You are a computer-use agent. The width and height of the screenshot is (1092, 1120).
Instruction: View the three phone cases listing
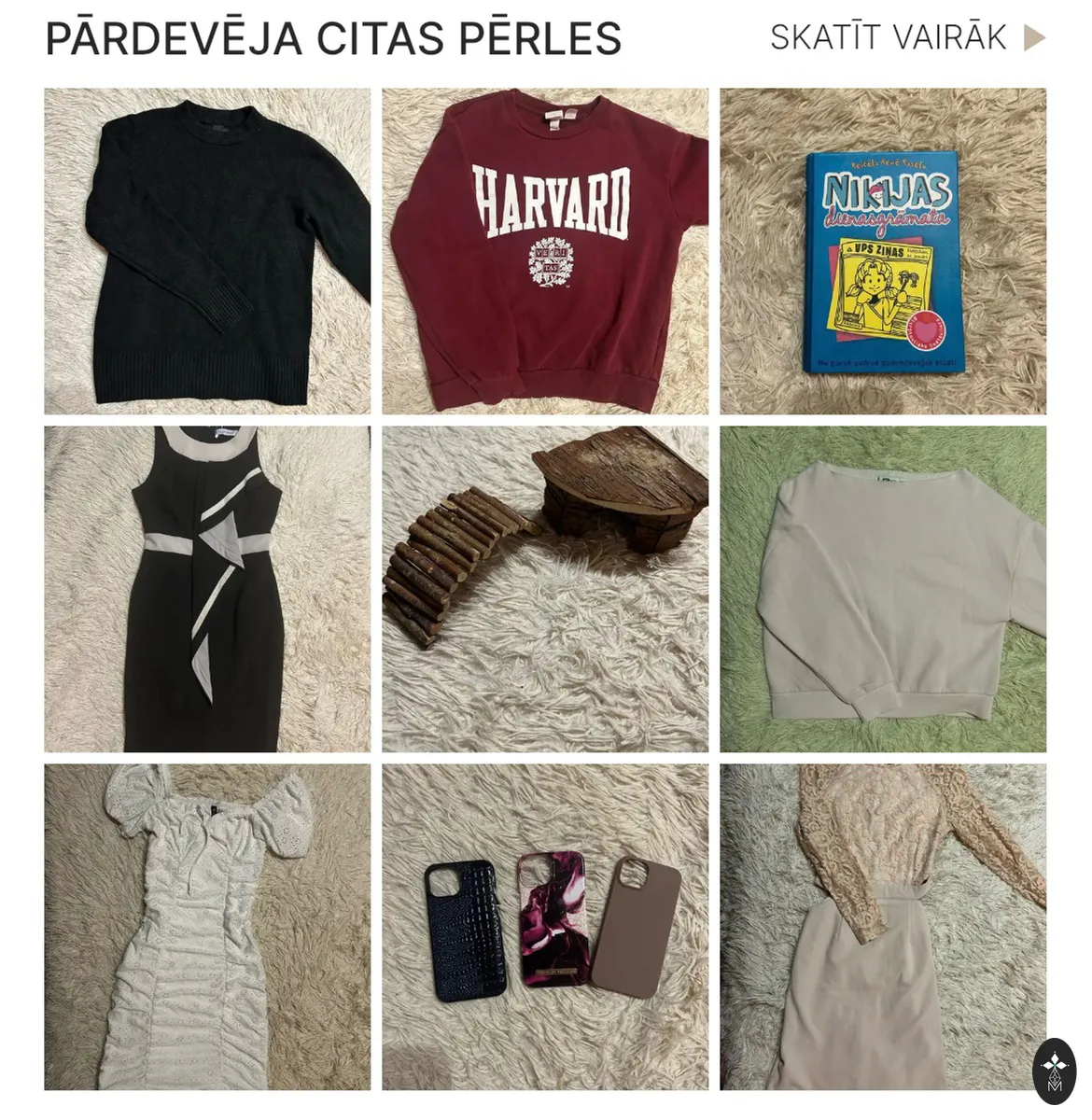pos(545,927)
